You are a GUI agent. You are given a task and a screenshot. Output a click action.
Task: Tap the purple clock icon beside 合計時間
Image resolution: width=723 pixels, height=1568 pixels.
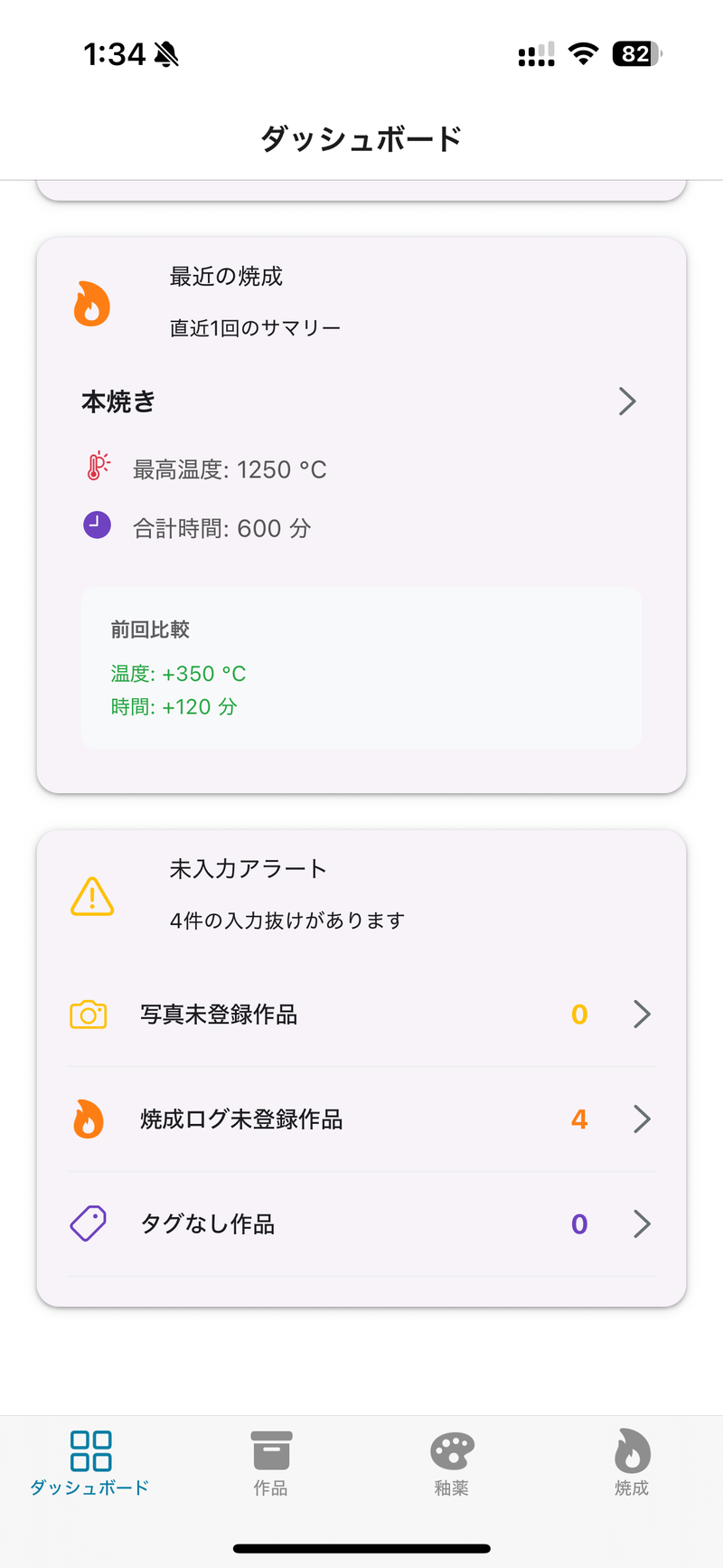97,524
